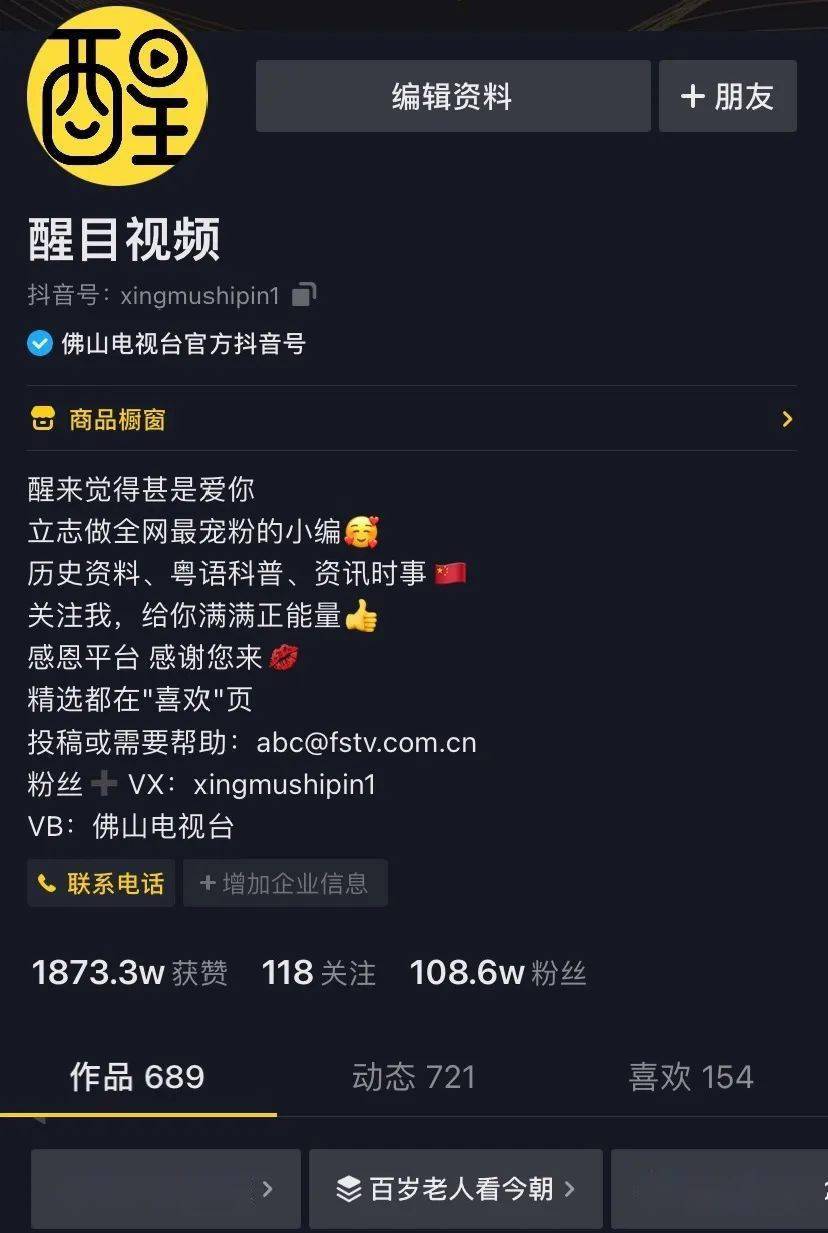Open the 商品橱窗 row
Screen dimensions: 828x1233
click(412, 419)
